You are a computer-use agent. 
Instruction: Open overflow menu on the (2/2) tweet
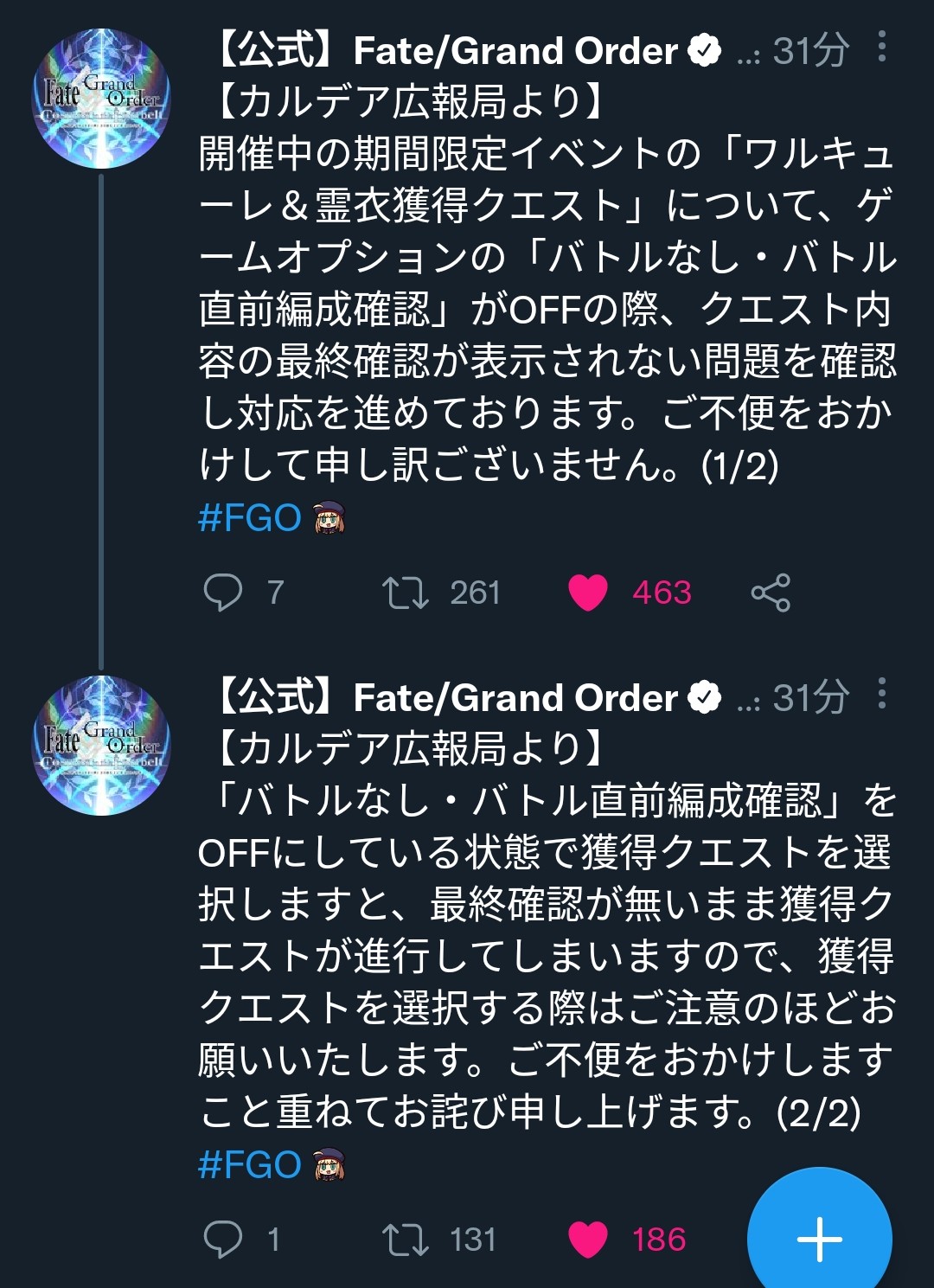click(x=881, y=694)
